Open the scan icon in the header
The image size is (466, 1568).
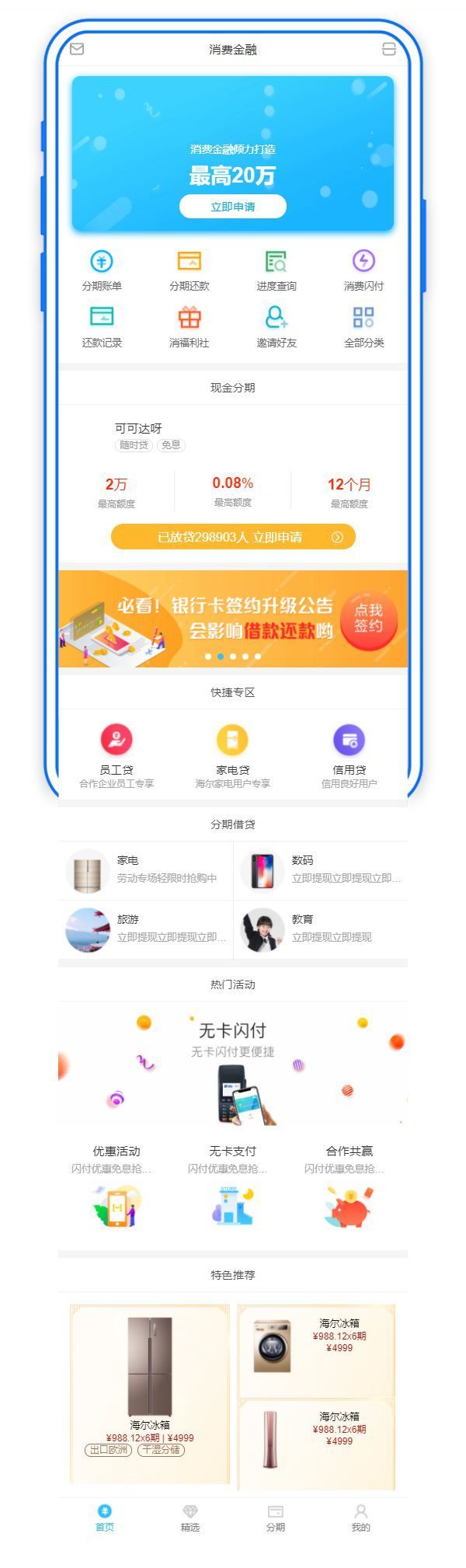[389, 49]
